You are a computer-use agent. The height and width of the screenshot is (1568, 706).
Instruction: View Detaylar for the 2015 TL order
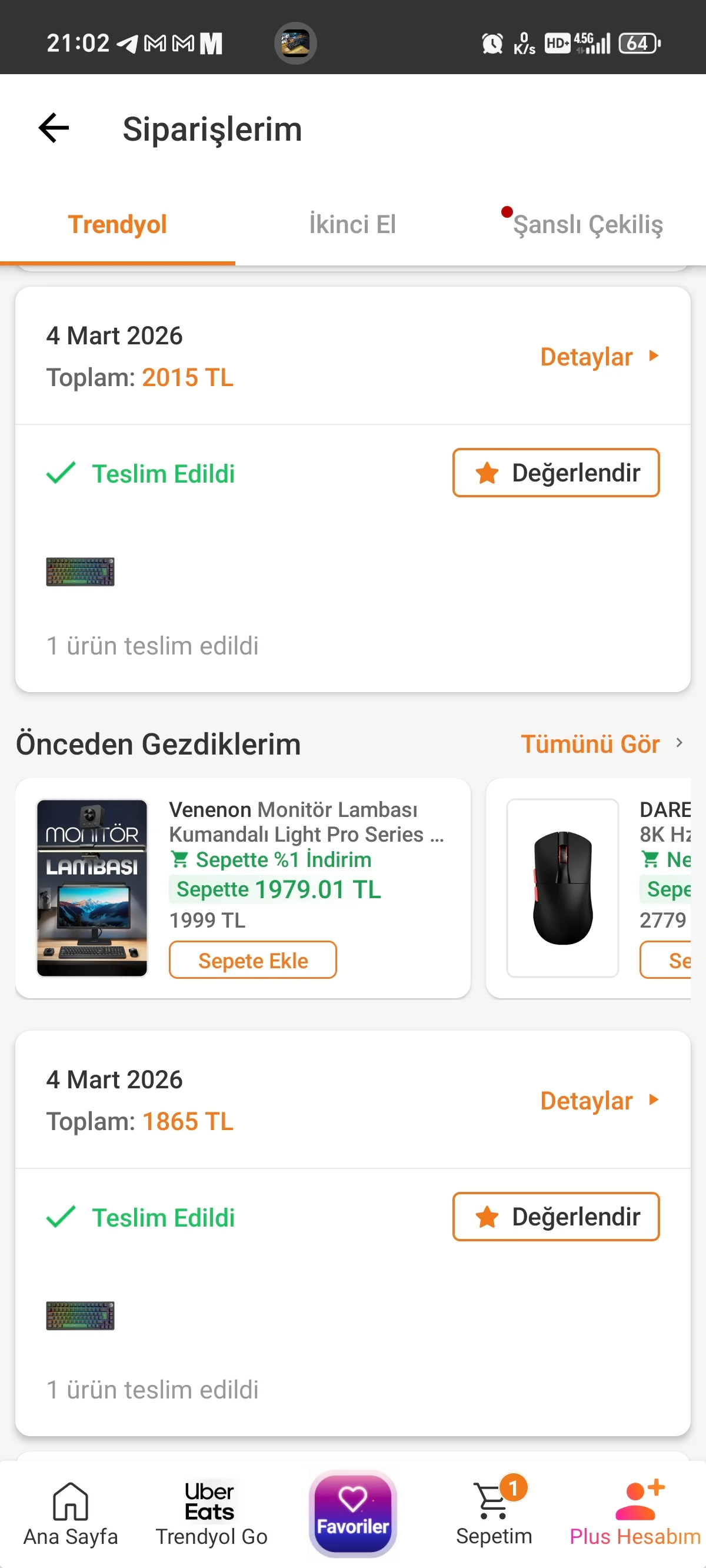tap(599, 357)
